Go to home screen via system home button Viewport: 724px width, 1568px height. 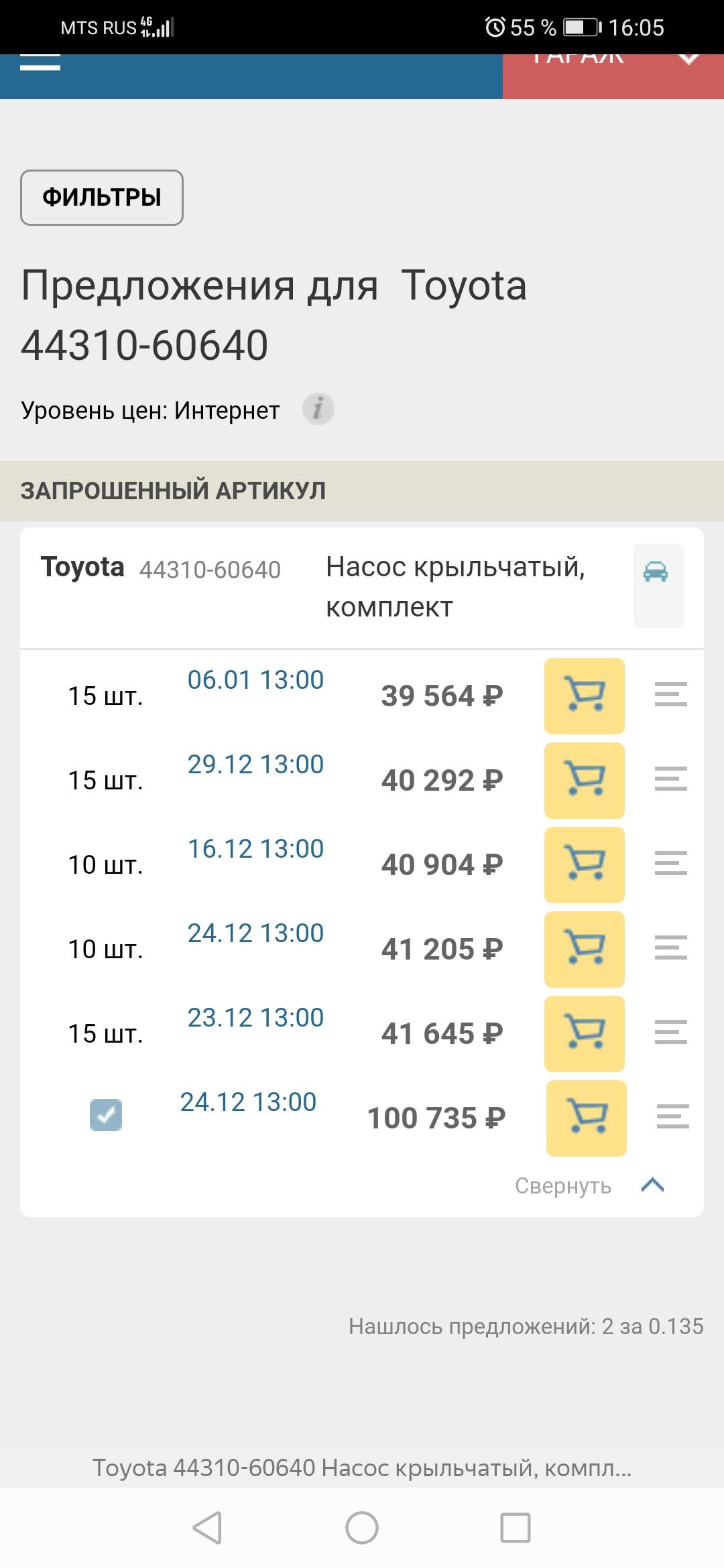pyautogui.click(x=362, y=1528)
